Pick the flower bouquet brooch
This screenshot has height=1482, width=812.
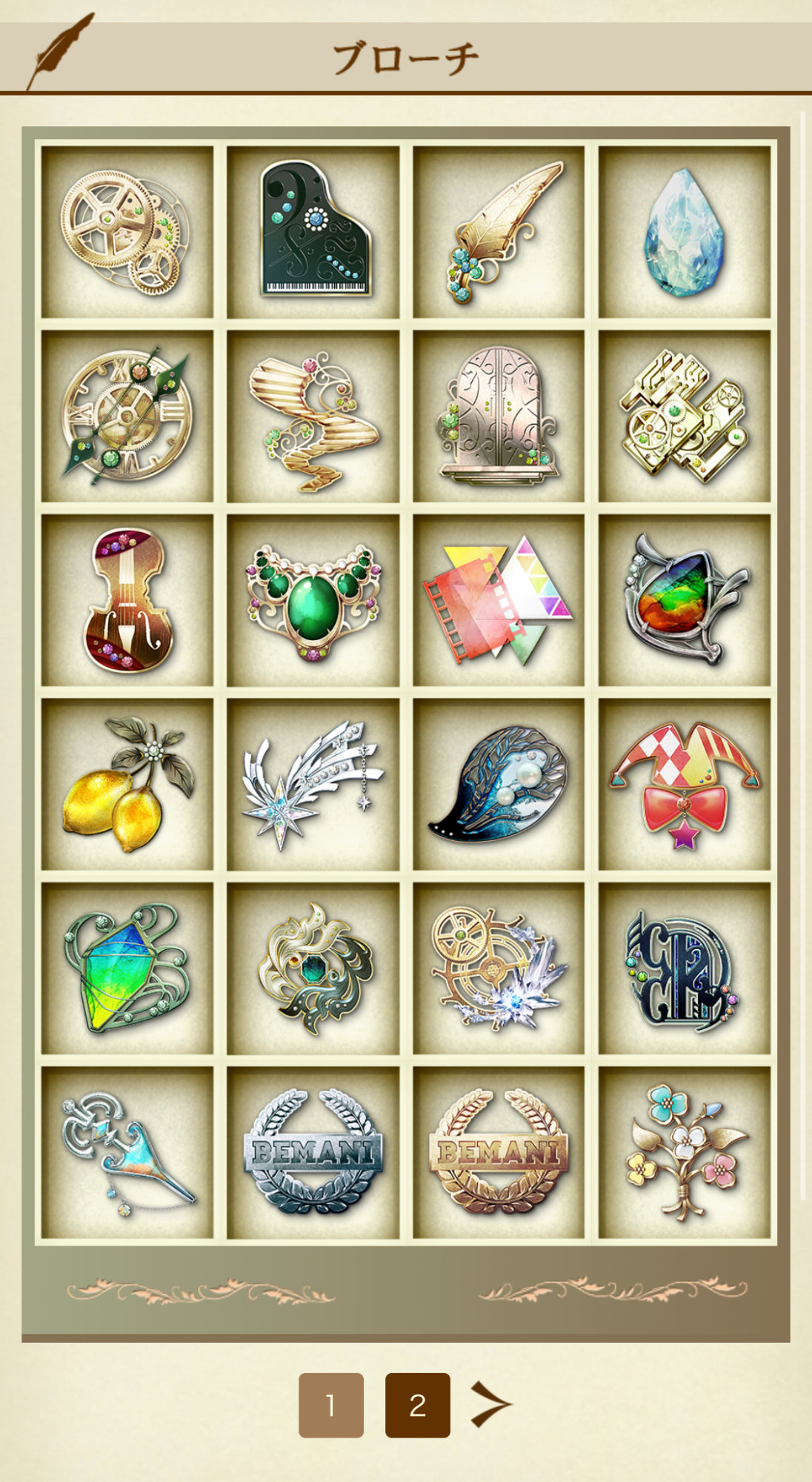tap(684, 1152)
